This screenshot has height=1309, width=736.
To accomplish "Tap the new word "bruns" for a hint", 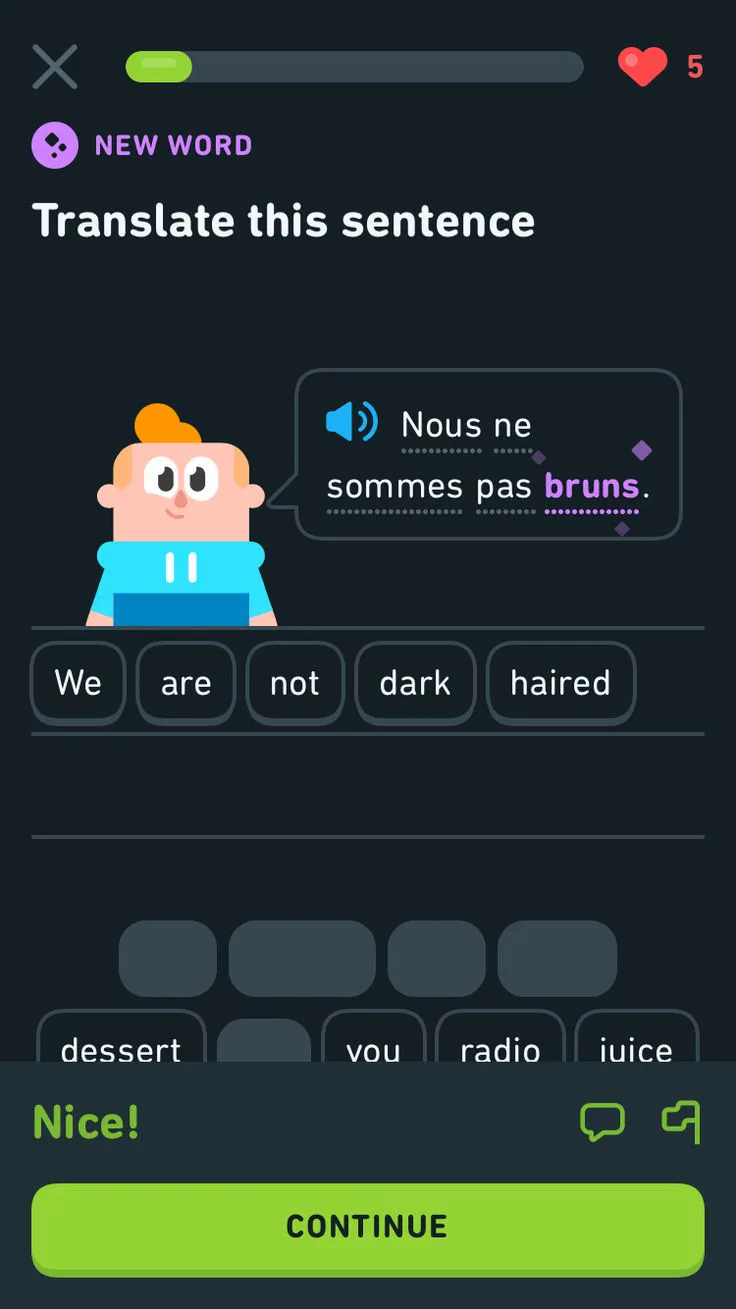I will pos(592,487).
